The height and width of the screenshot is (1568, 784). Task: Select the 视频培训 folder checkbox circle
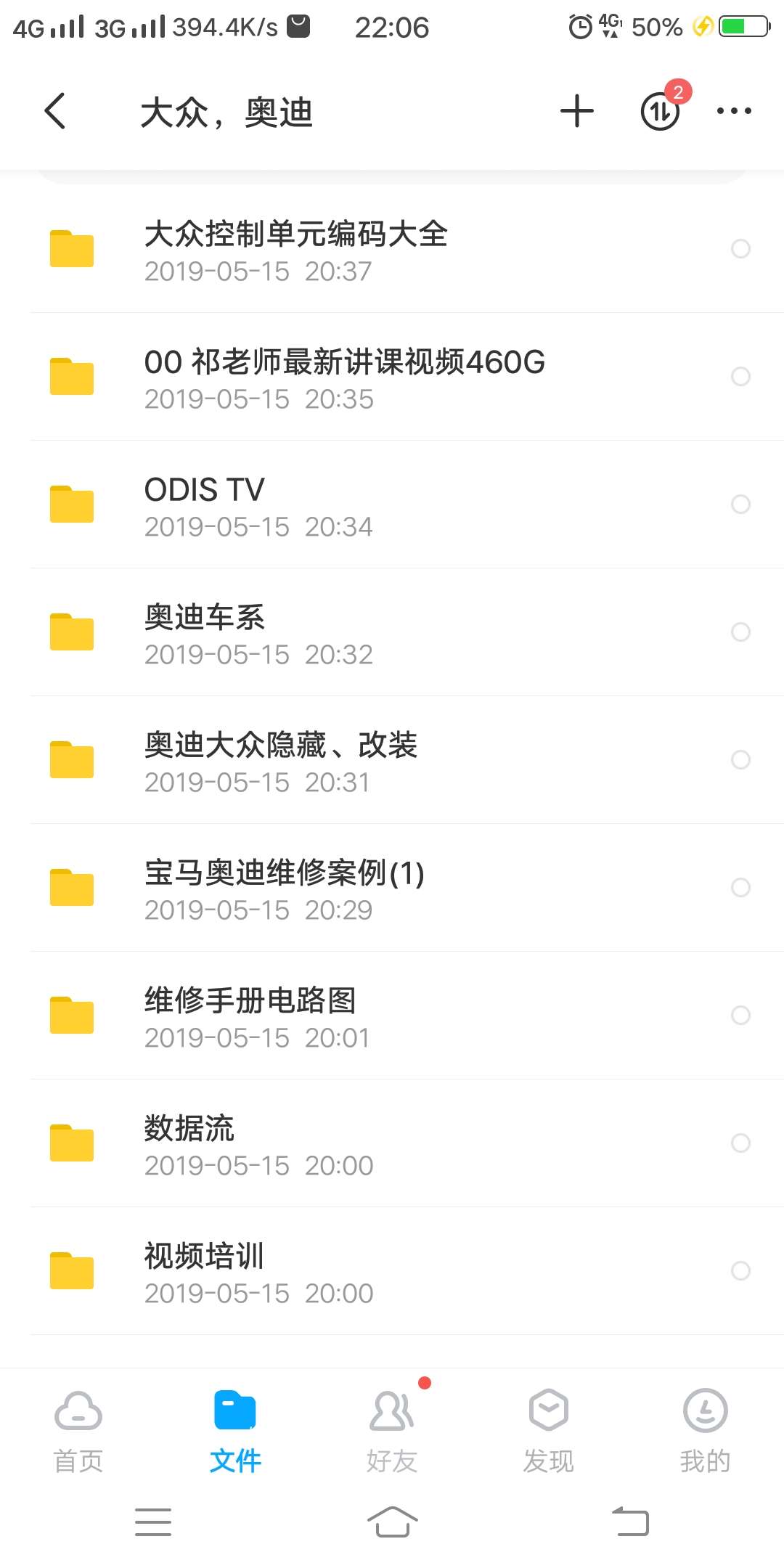click(x=740, y=1271)
